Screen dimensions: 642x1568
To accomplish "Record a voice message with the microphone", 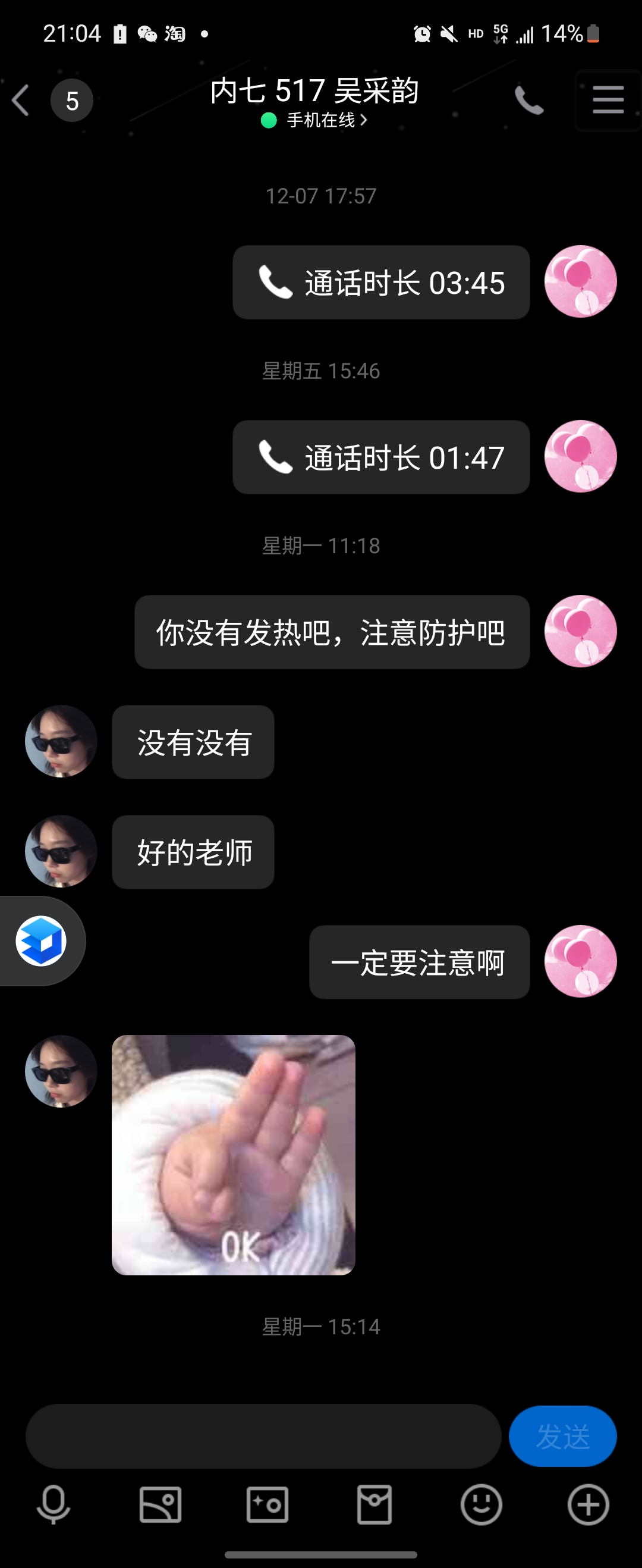I will [x=53, y=1504].
